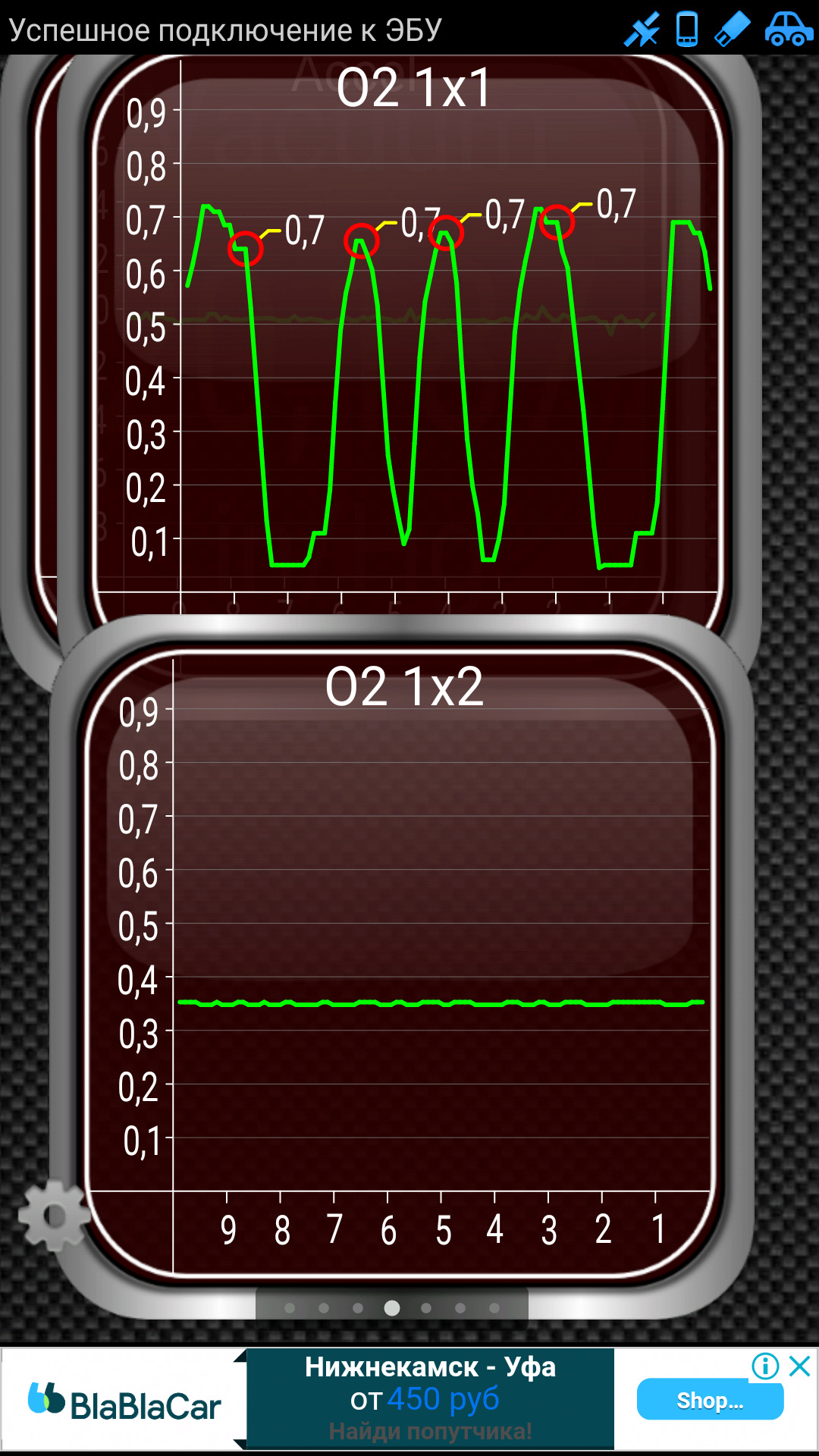Open the settings gear icon
The image size is (819, 1456).
[x=55, y=1215]
